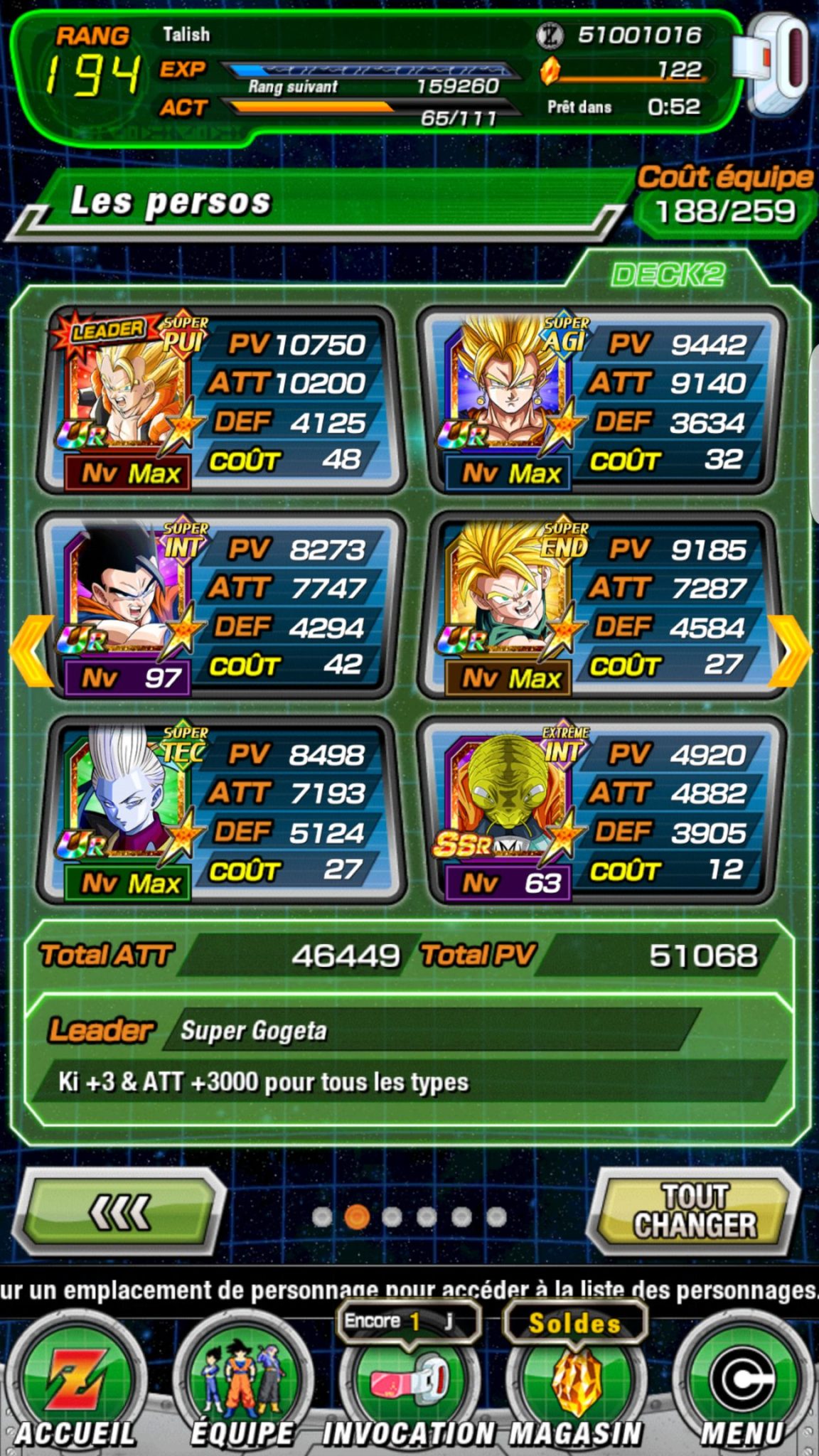Image resolution: width=819 pixels, height=1456 pixels.
Task: Select the Super END character with PV 9185
Action: point(602,604)
